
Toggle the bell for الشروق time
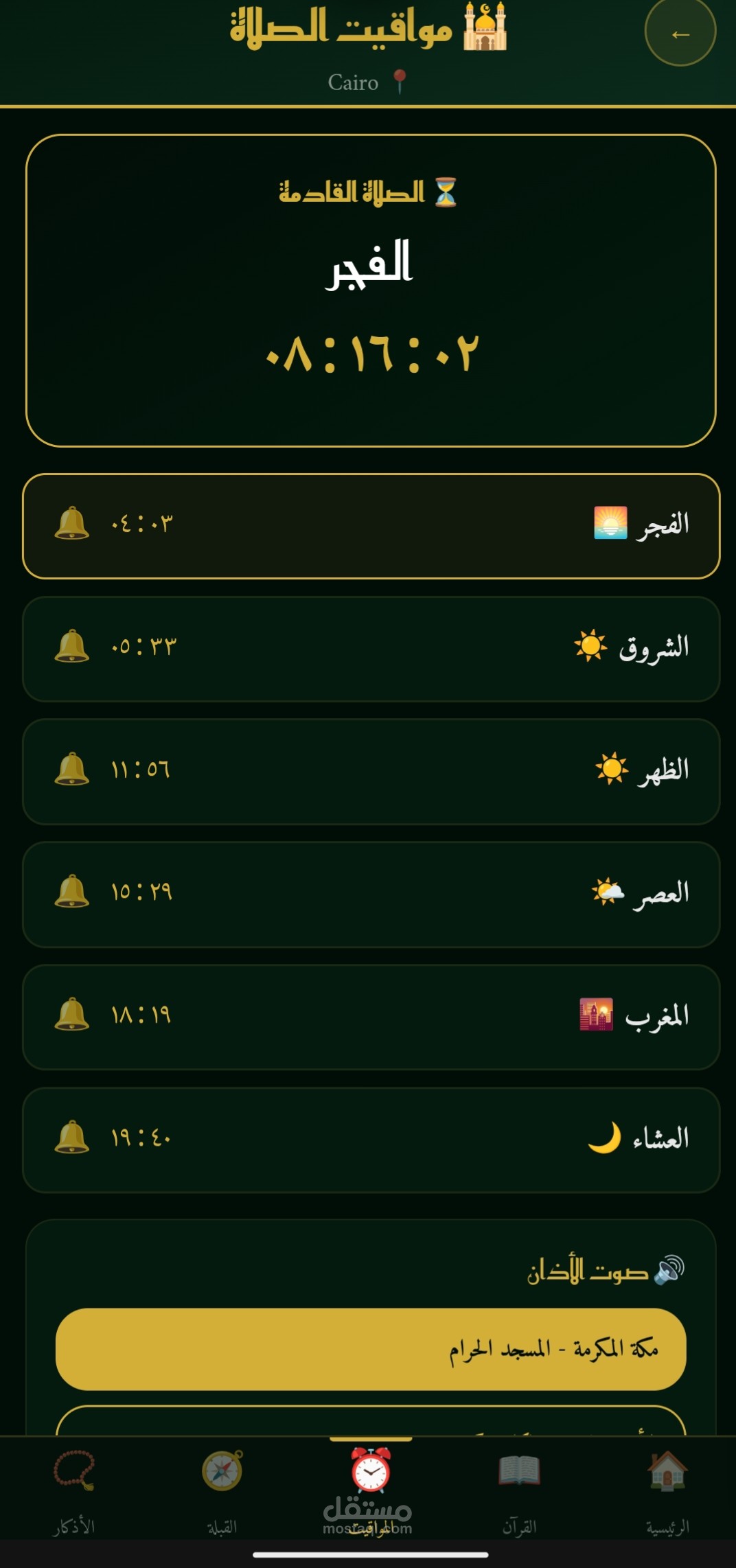click(x=72, y=647)
